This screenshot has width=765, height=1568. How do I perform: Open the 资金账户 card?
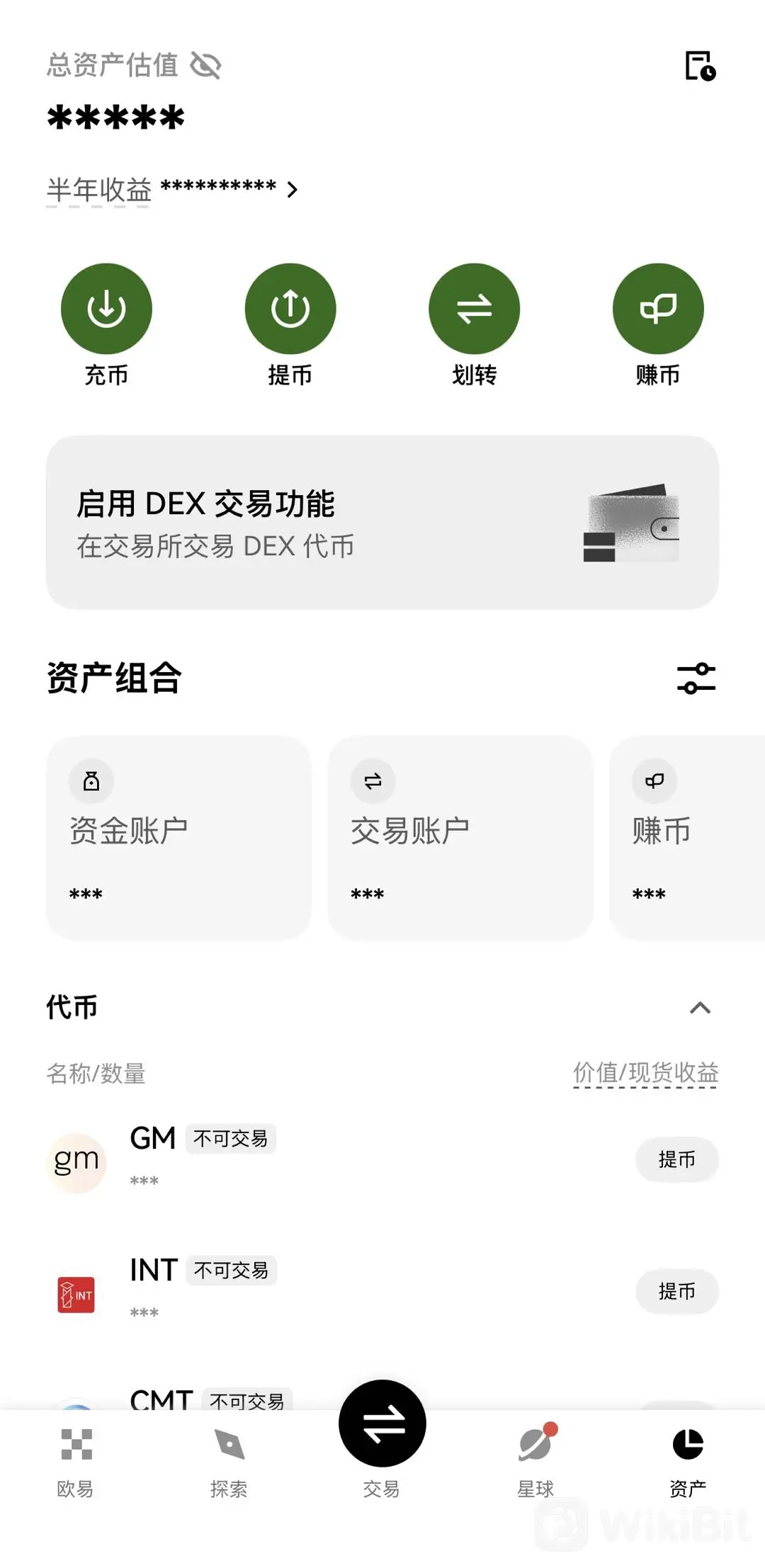178,838
